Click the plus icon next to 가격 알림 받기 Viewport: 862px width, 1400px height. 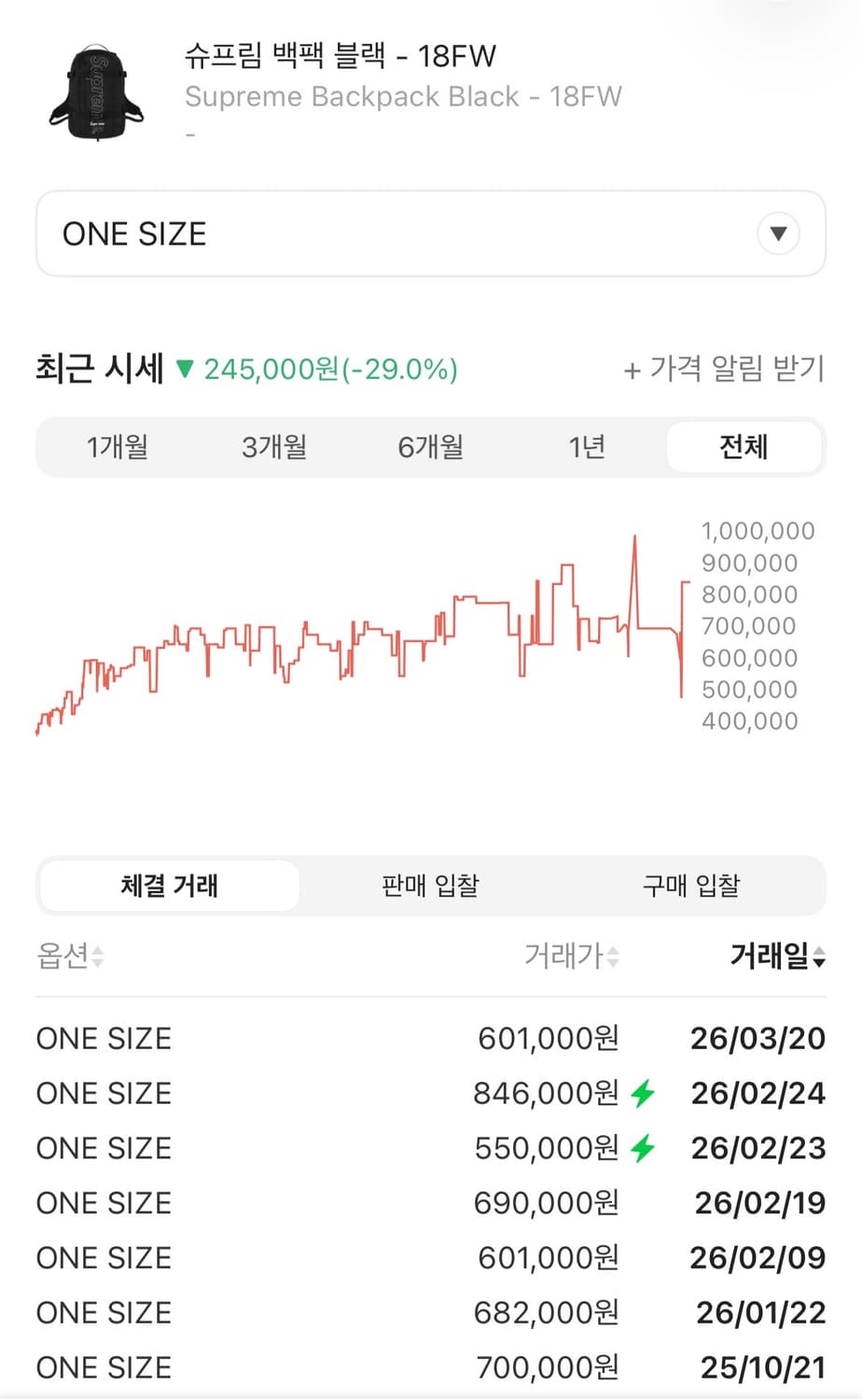(x=633, y=371)
